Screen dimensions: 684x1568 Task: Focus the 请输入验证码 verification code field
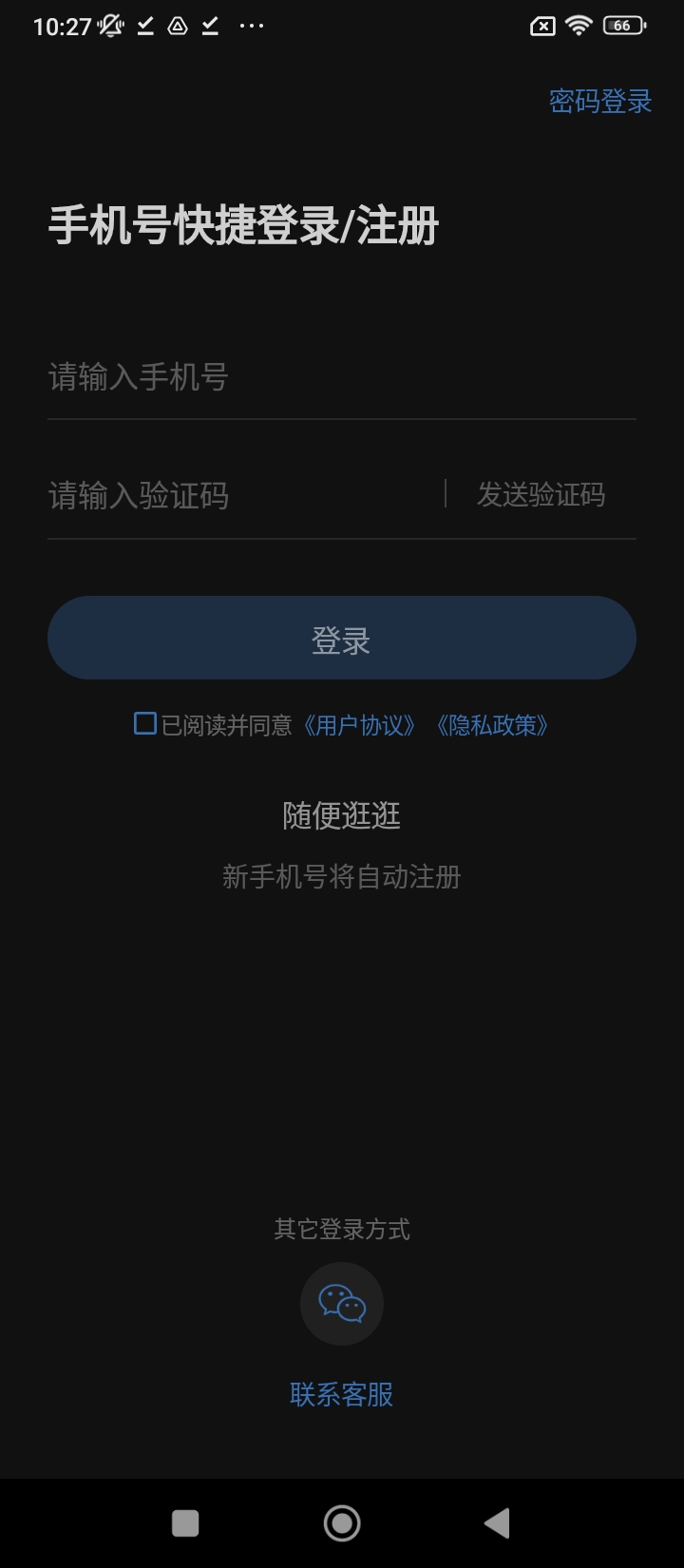[x=237, y=495]
